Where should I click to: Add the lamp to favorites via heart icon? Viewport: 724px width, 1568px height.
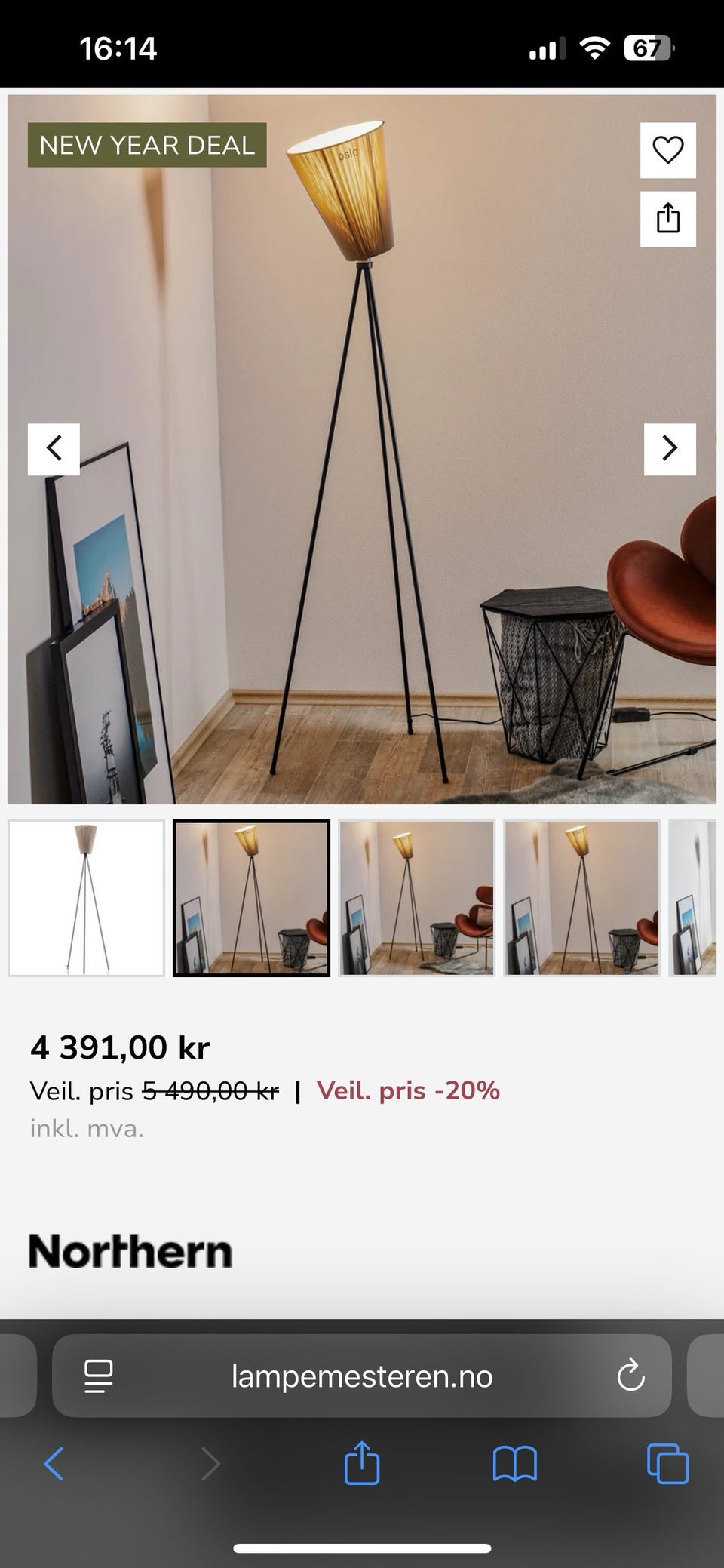pyautogui.click(x=667, y=149)
